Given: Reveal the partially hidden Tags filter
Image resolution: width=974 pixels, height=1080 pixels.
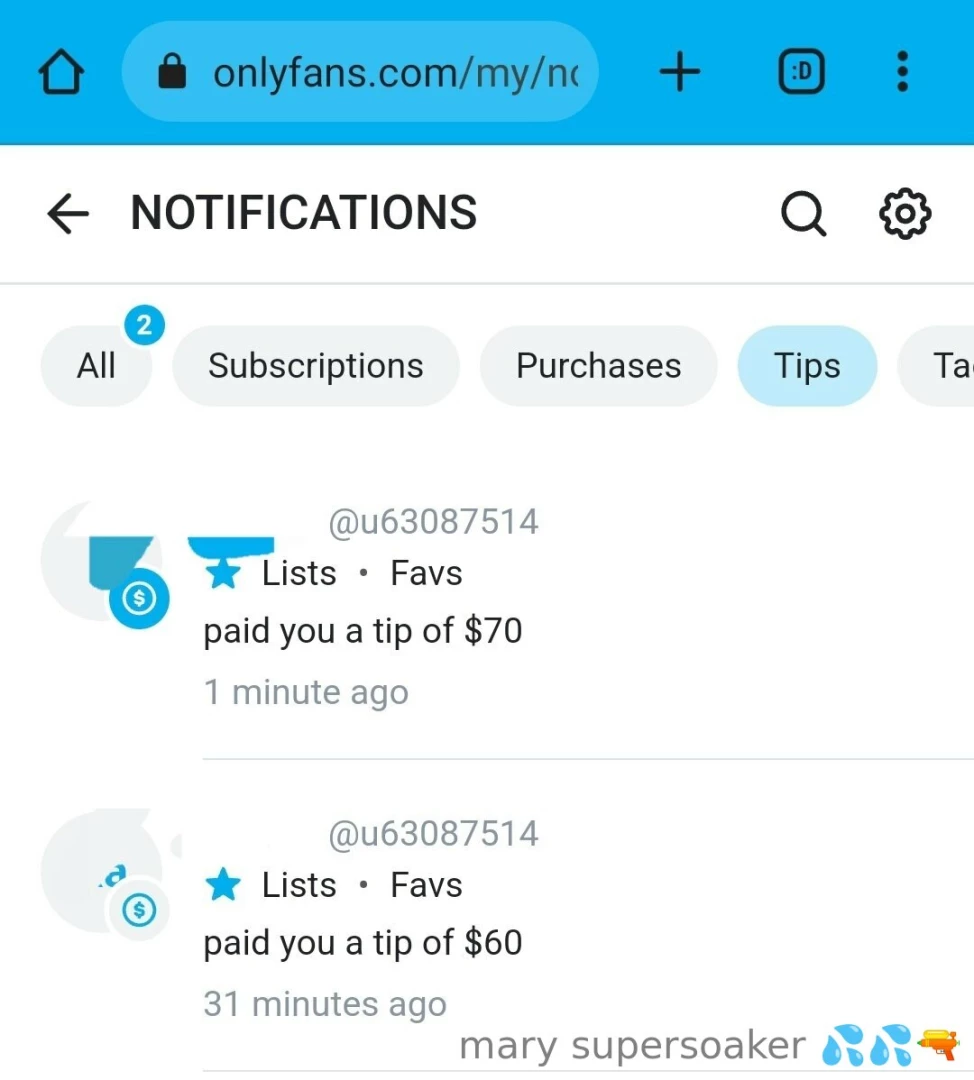Looking at the screenshot, I should [950, 366].
